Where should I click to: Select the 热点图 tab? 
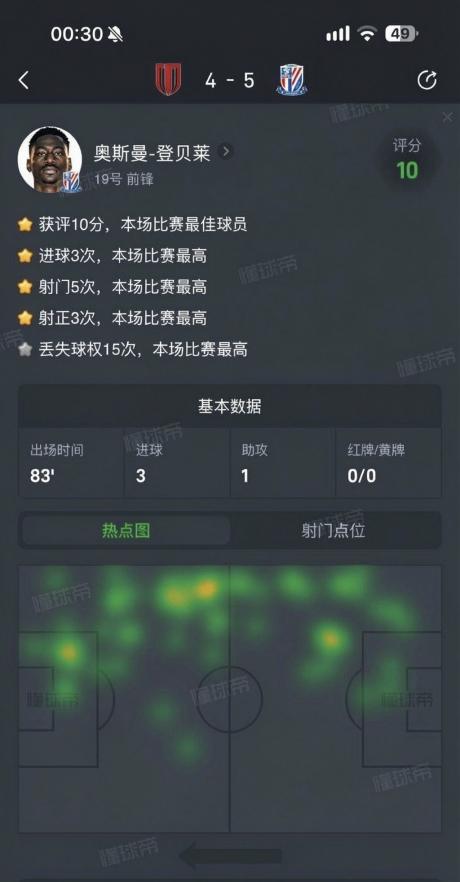[x=126, y=530]
